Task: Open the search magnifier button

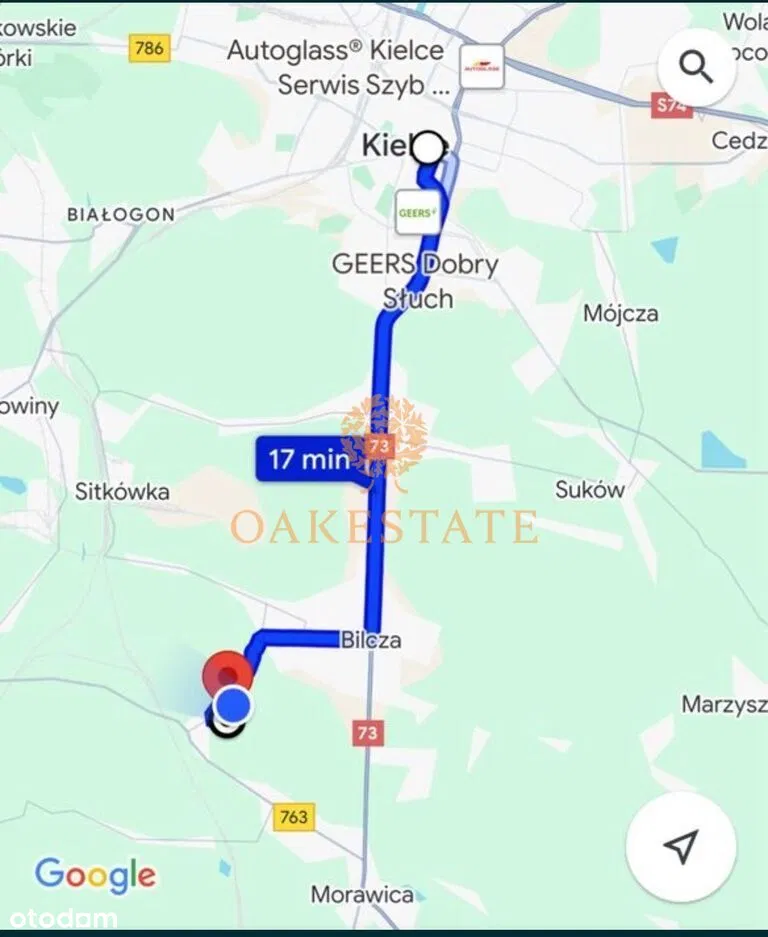Action: pos(695,68)
